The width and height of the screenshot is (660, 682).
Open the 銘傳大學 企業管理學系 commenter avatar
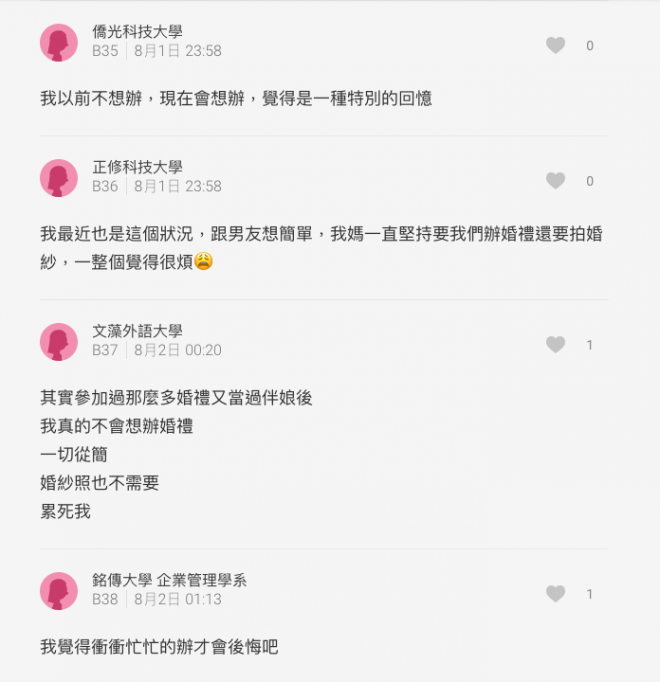59,591
